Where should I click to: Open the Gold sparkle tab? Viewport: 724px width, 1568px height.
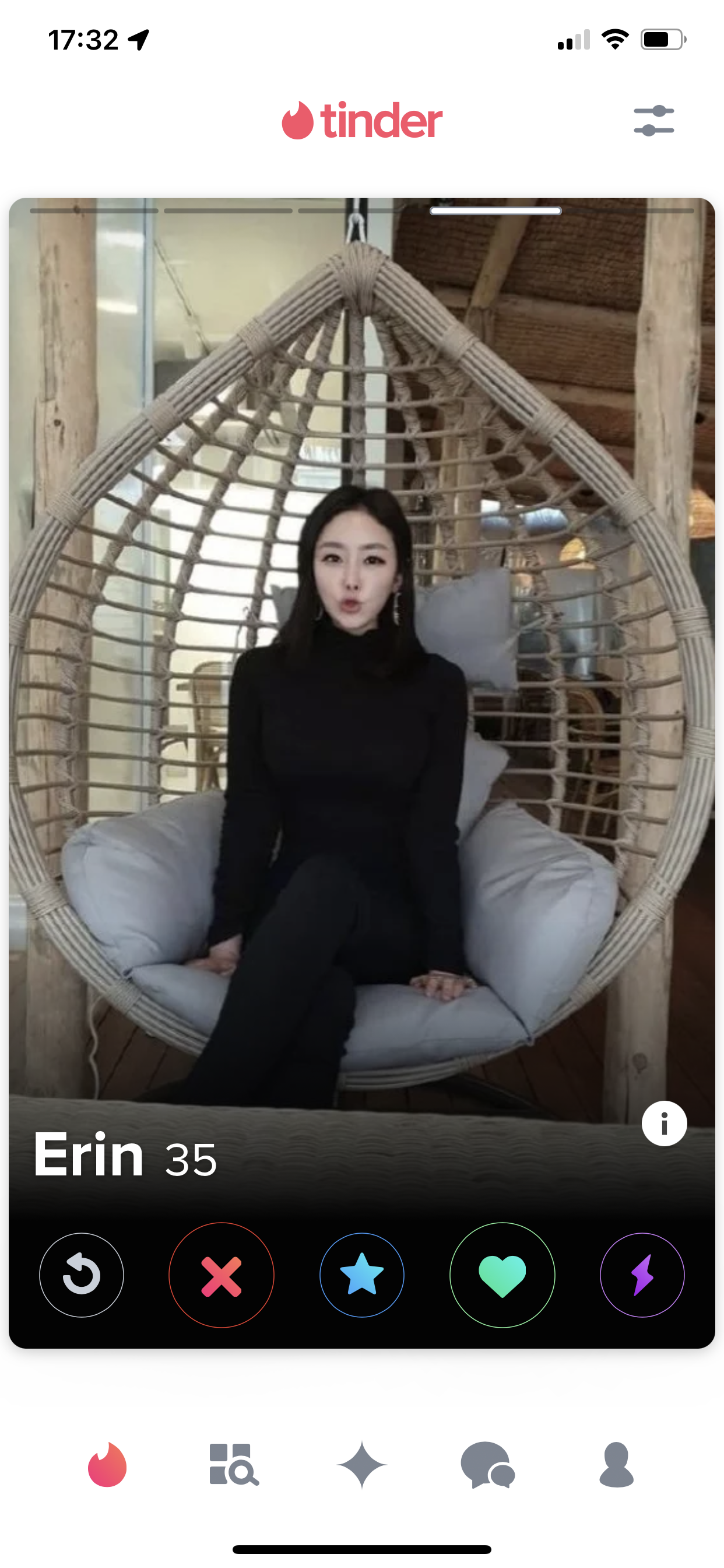tap(362, 1465)
